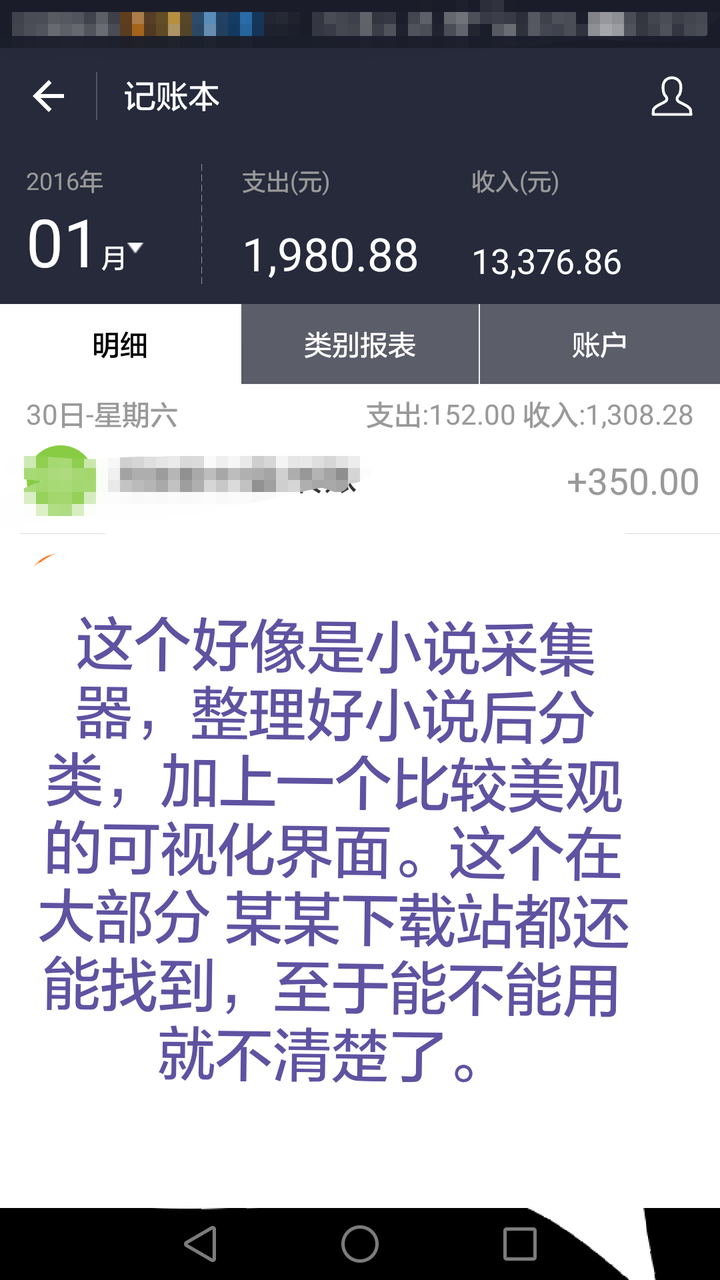Tap the system home button
The height and width of the screenshot is (1280, 720).
pos(360,1244)
